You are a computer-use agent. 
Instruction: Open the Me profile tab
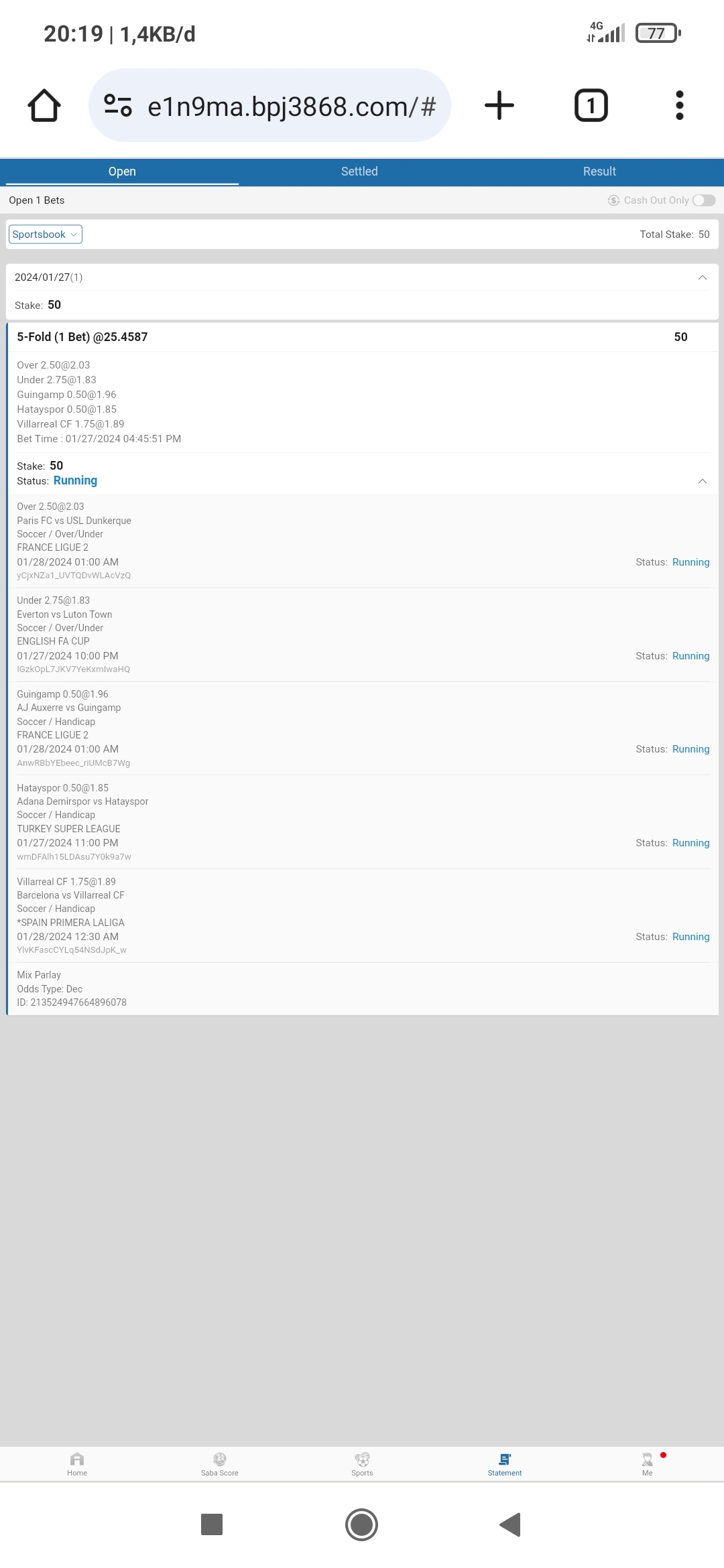pyautogui.click(x=647, y=1463)
